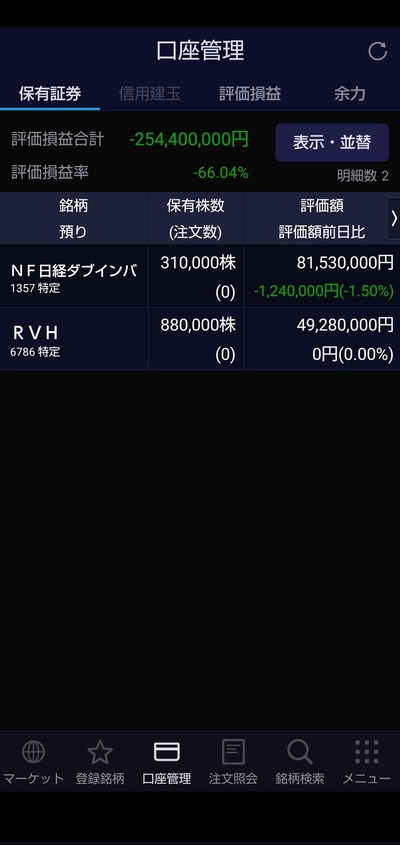Expand more columns with the right chevron
This screenshot has width=400, height=845.
[x=394, y=218]
